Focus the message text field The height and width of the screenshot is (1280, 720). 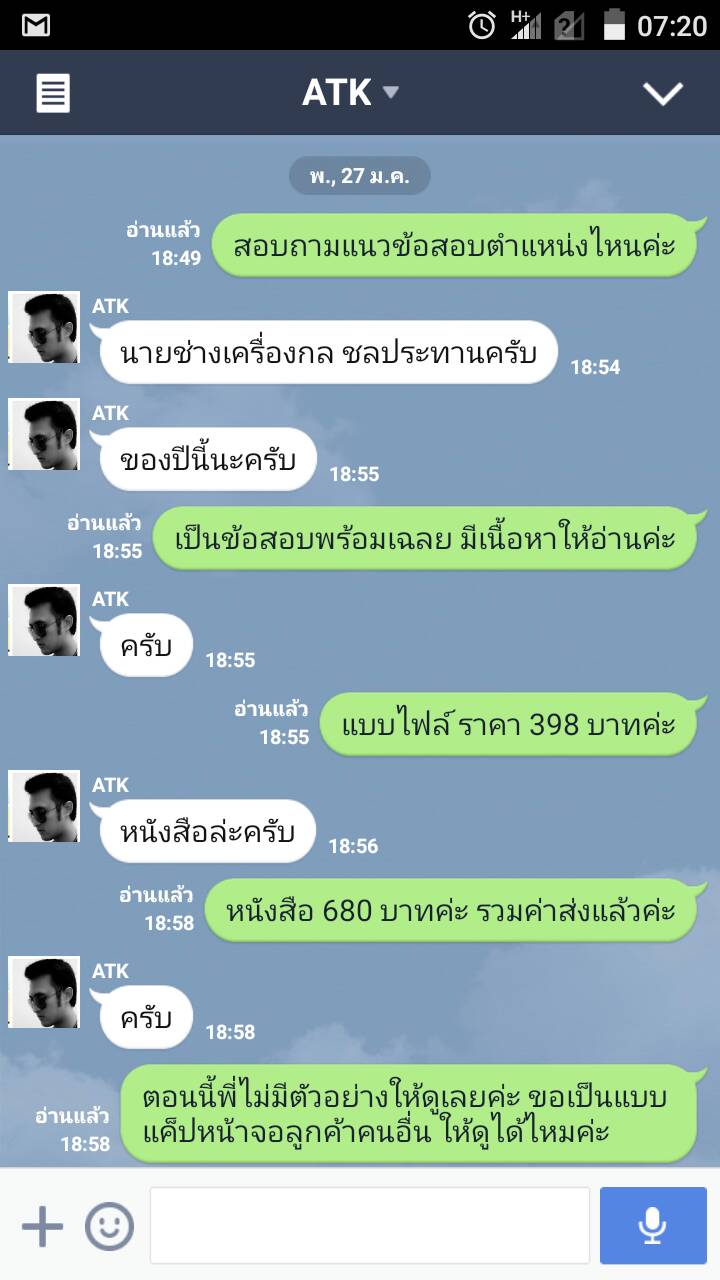(x=370, y=1226)
